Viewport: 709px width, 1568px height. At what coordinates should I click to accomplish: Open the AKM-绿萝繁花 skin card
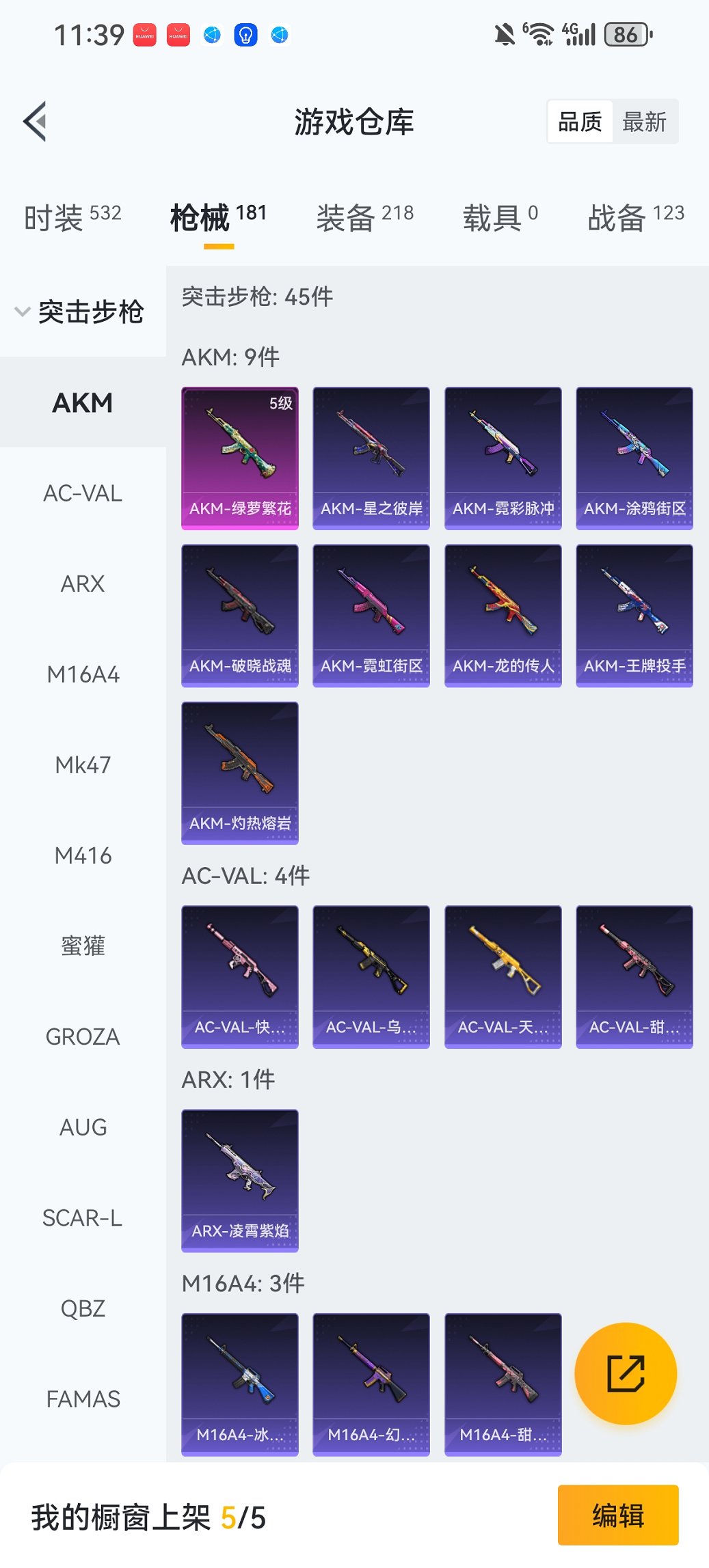(x=240, y=458)
